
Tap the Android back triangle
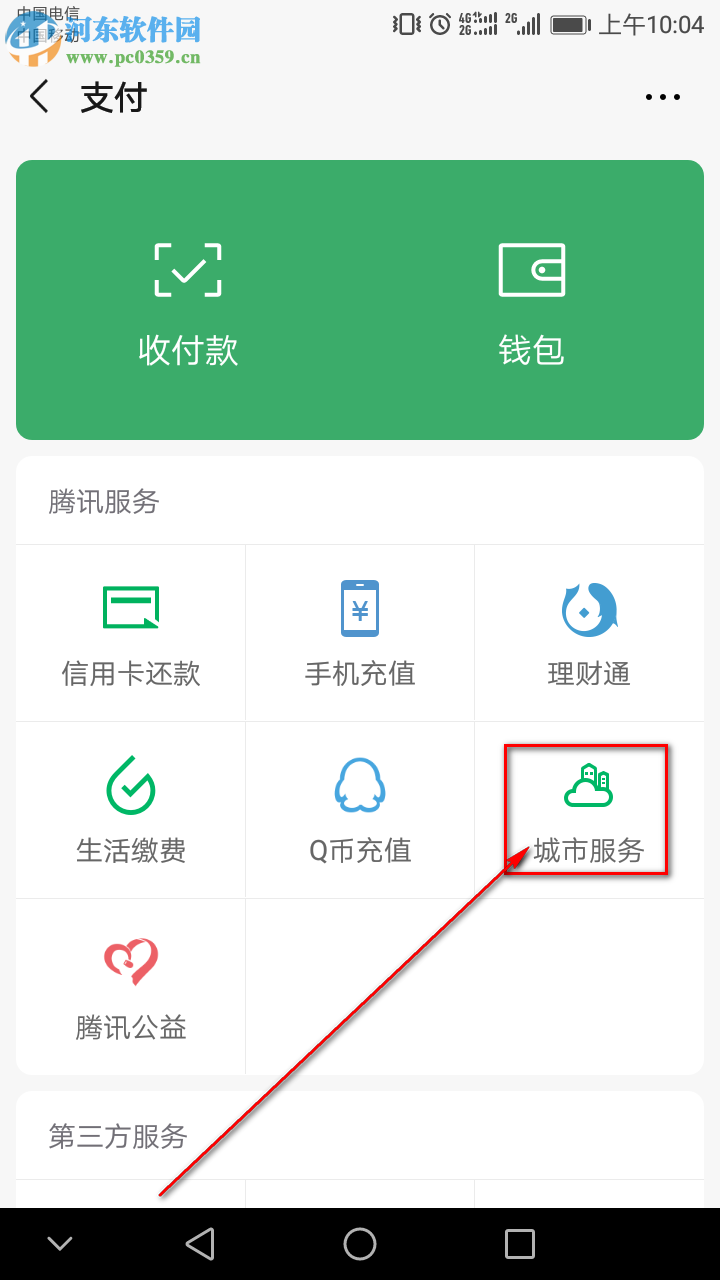tap(200, 1243)
